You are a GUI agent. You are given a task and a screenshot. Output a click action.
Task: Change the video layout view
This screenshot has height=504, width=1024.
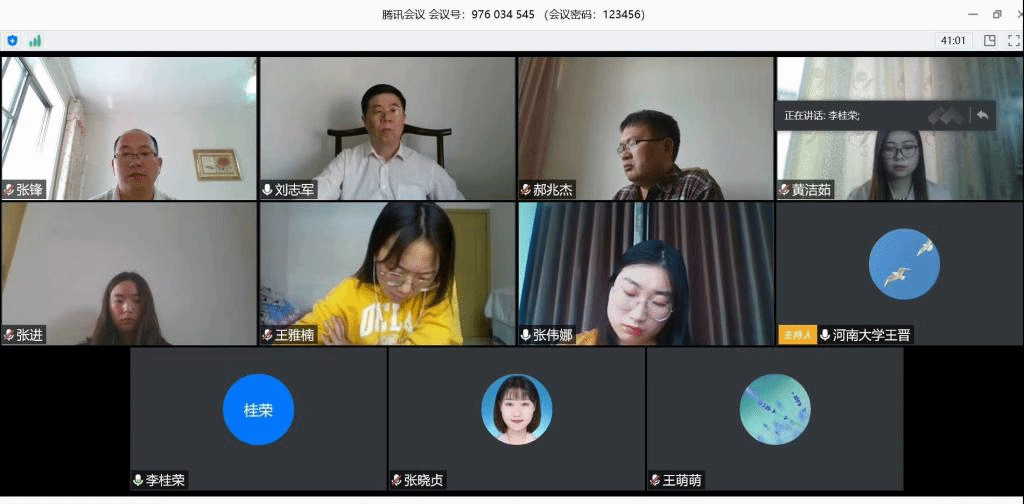[x=989, y=41]
